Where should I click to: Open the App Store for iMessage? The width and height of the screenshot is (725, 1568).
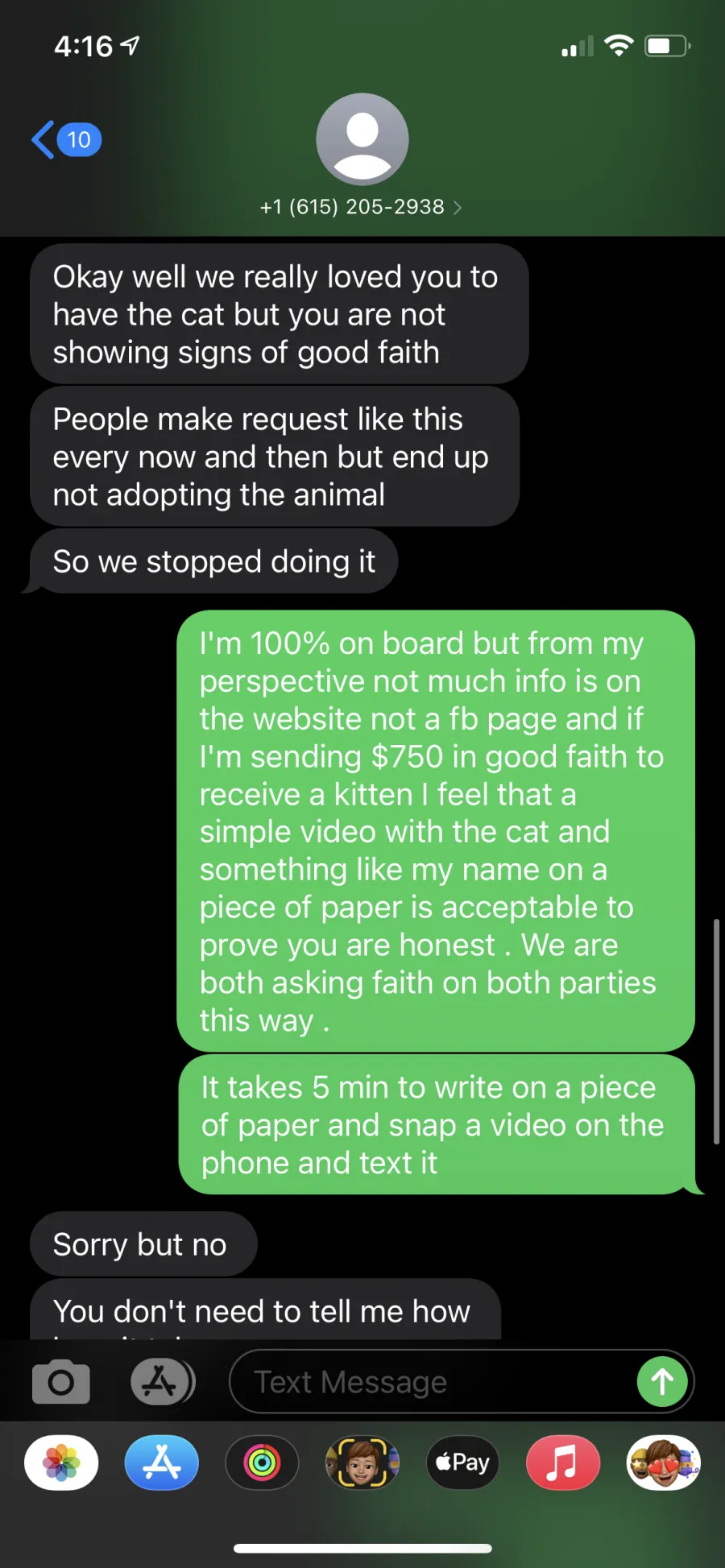pyautogui.click(x=162, y=1463)
